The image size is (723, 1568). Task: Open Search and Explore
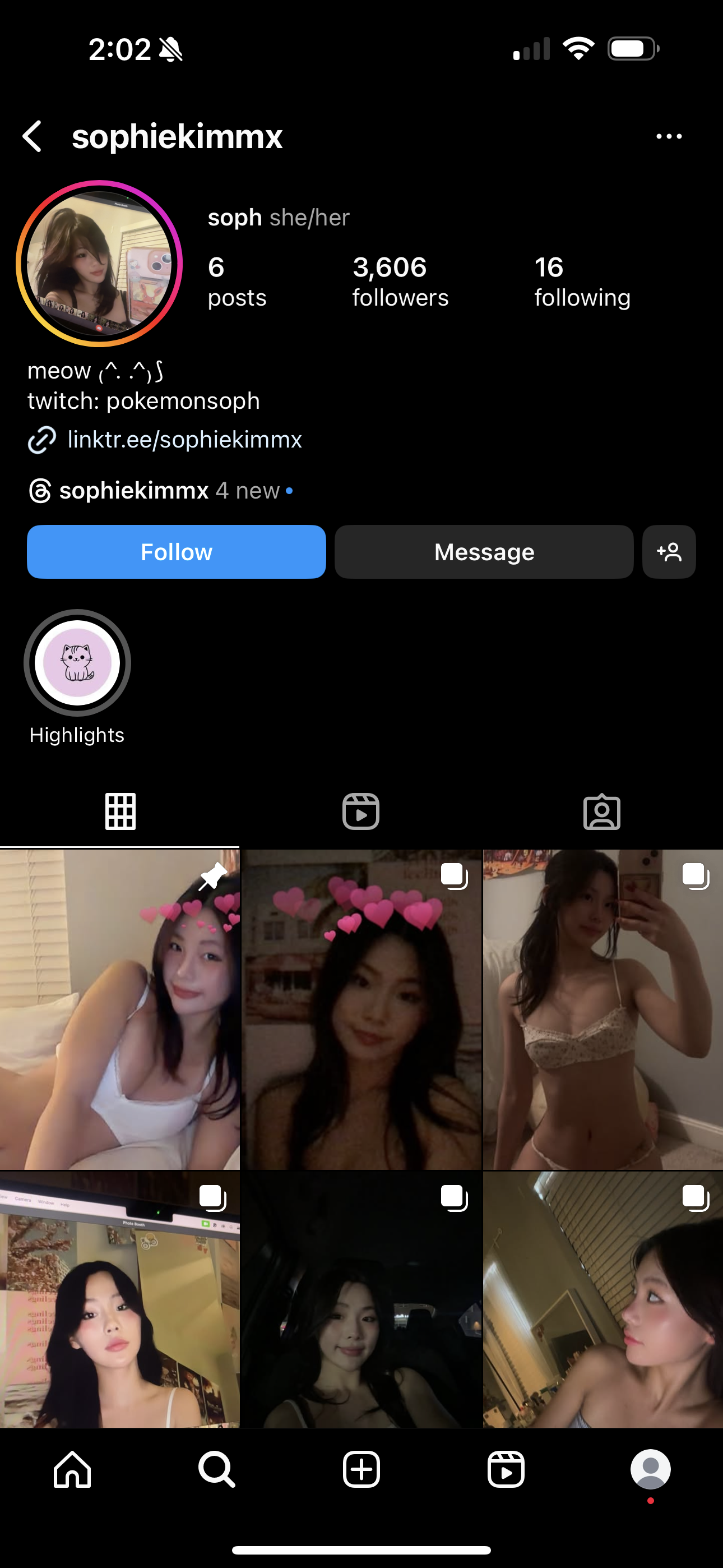click(217, 1469)
